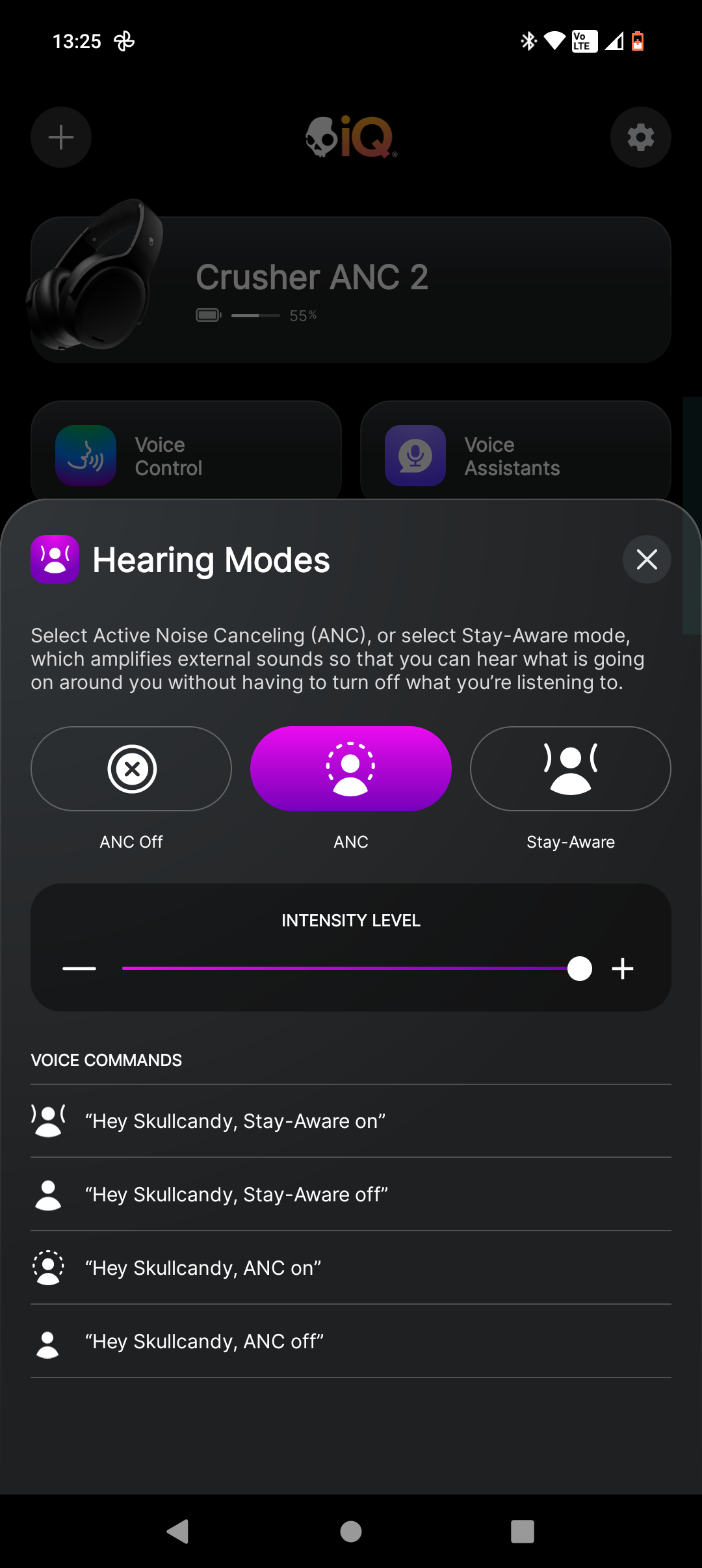Increase intensity using the plus button
The height and width of the screenshot is (1568, 702).
click(622, 969)
